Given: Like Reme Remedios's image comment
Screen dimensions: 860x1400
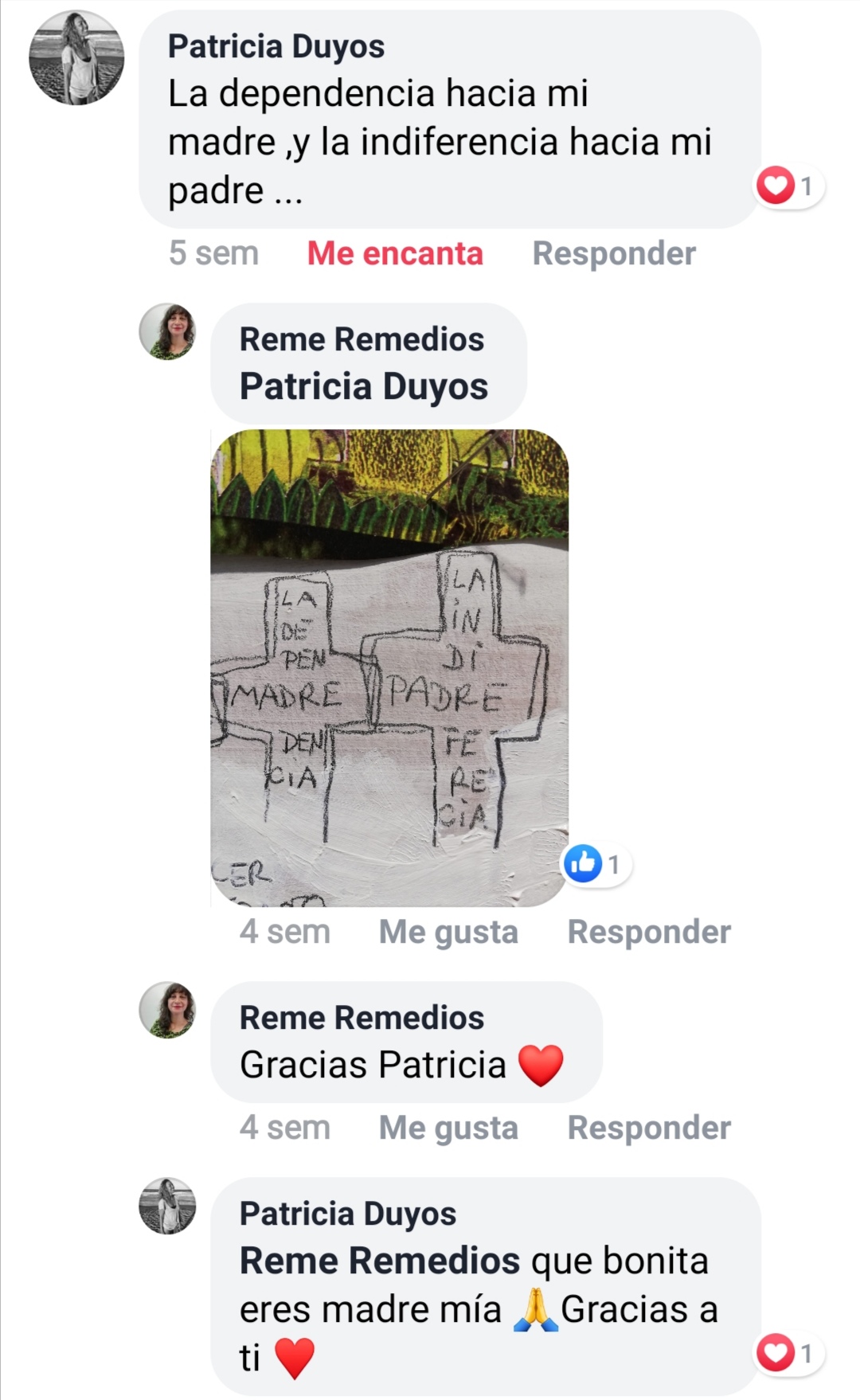Looking at the screenshot, I should 448,932.
